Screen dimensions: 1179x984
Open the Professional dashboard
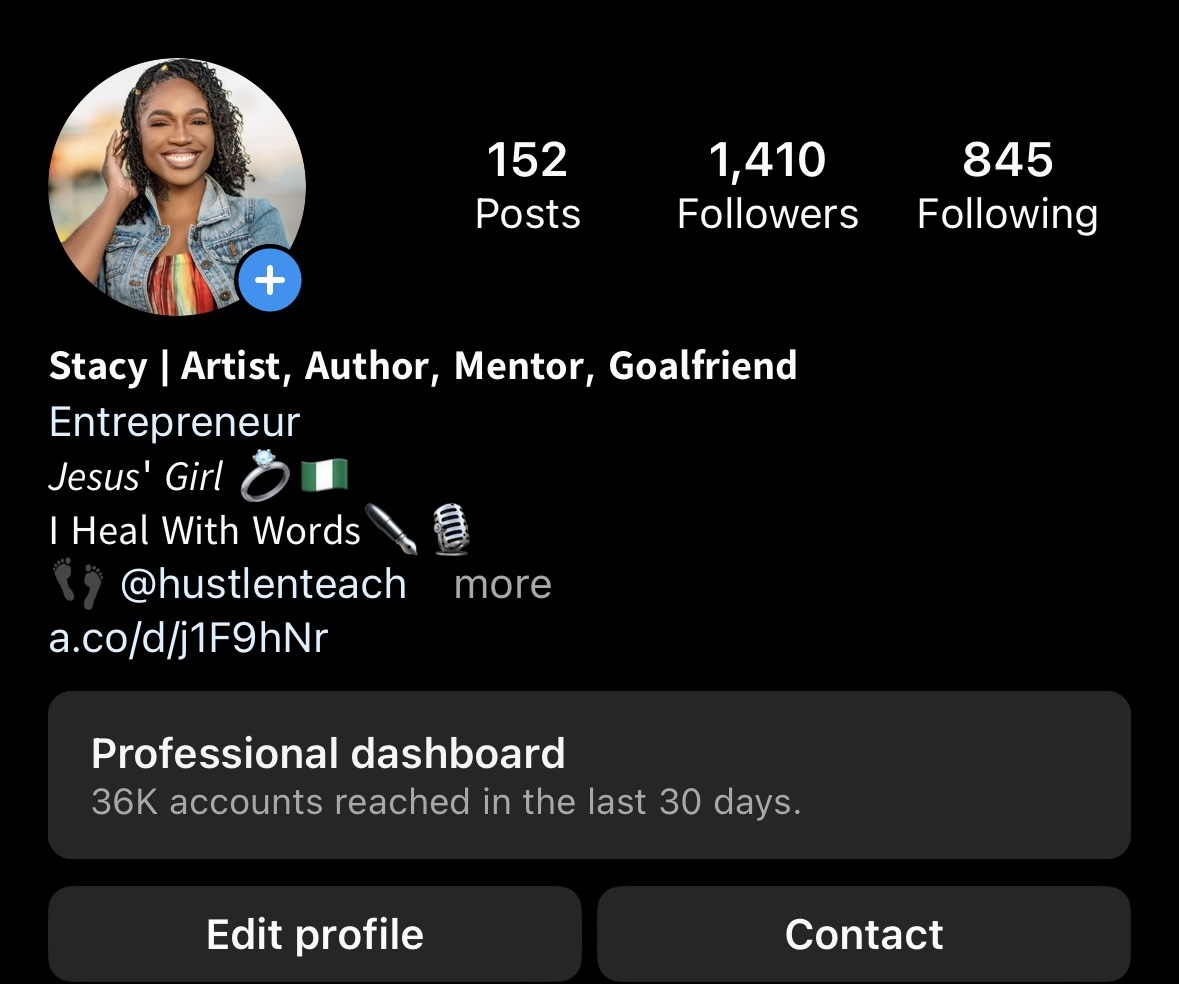click(589, 775)
